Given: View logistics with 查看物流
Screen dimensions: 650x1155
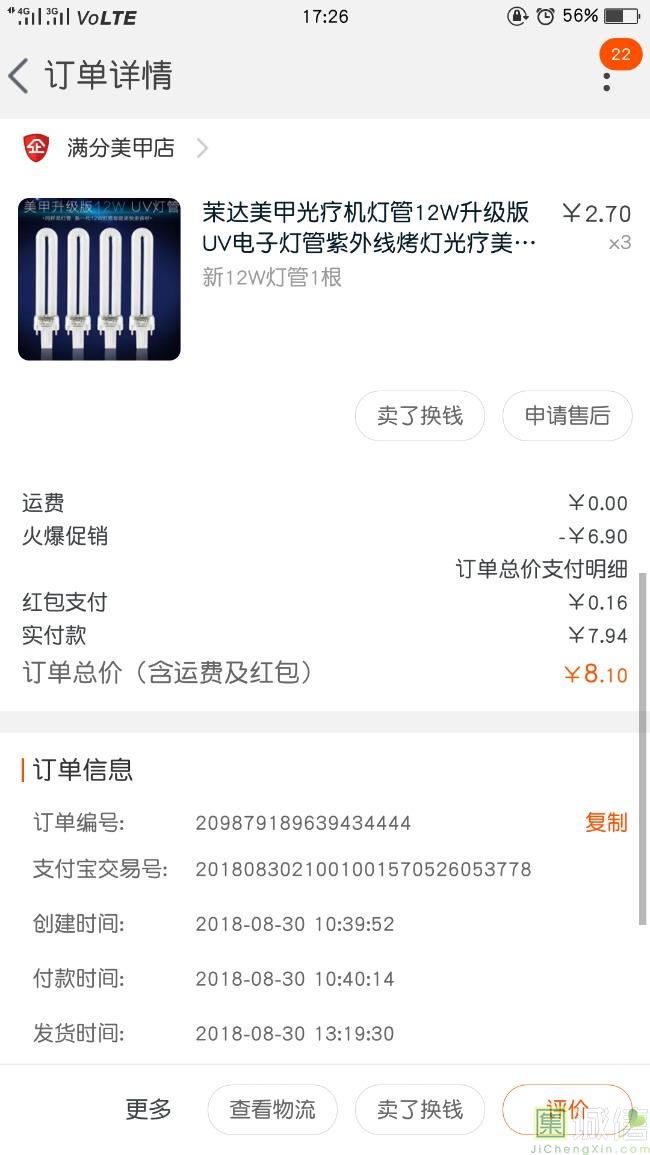Looking at the screenshot, I should (x=272, y=1109).
